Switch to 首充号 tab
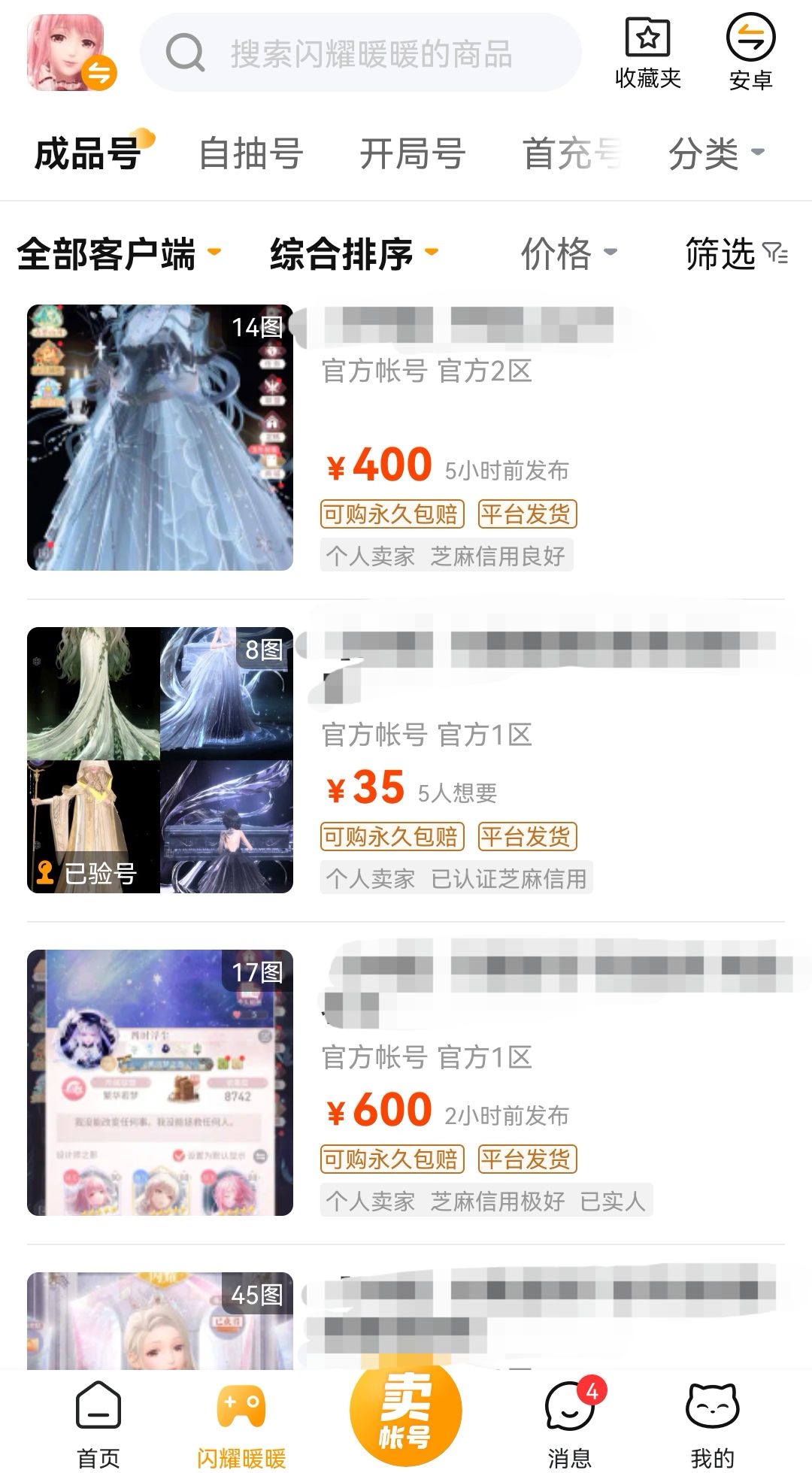The width and height of the screenshot is (812, 1473). point(571,154)
